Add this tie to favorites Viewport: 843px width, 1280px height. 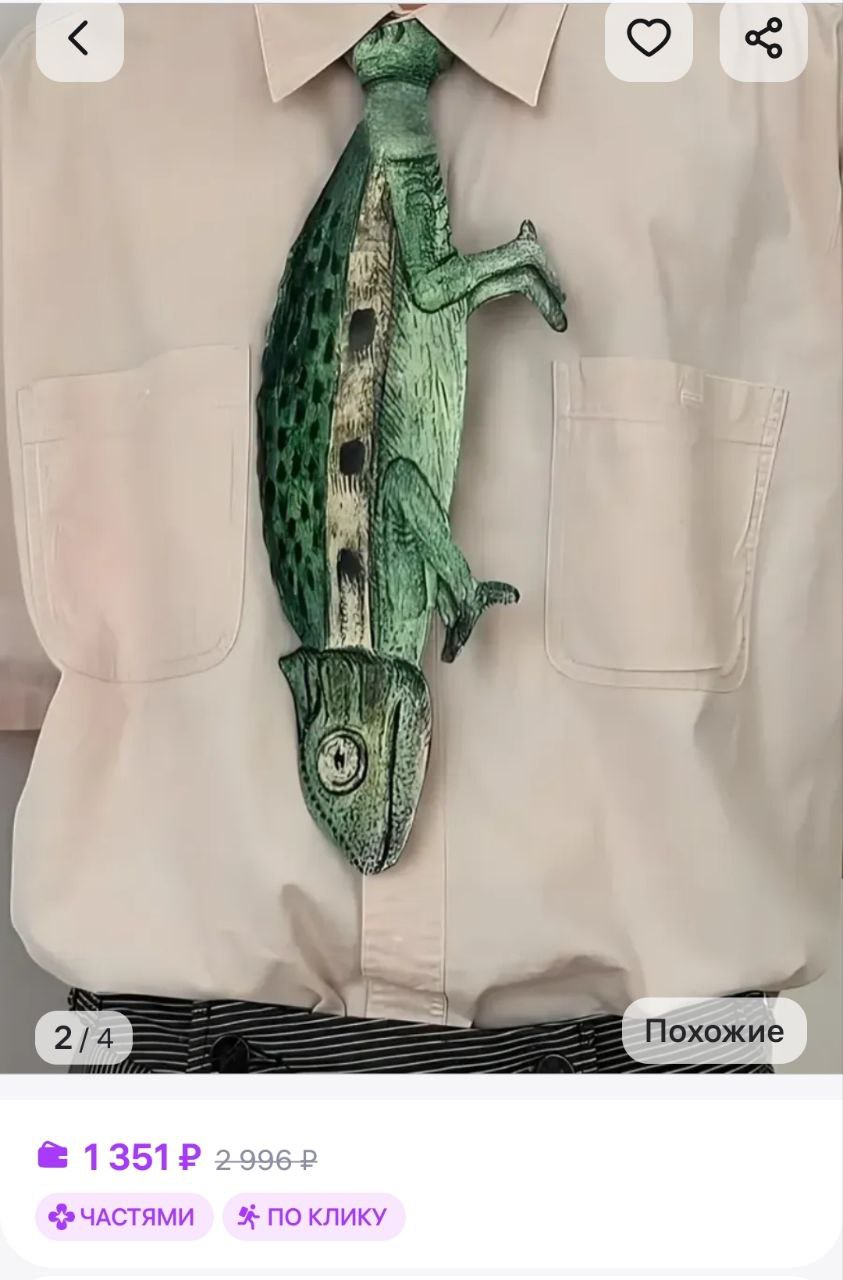648,39
